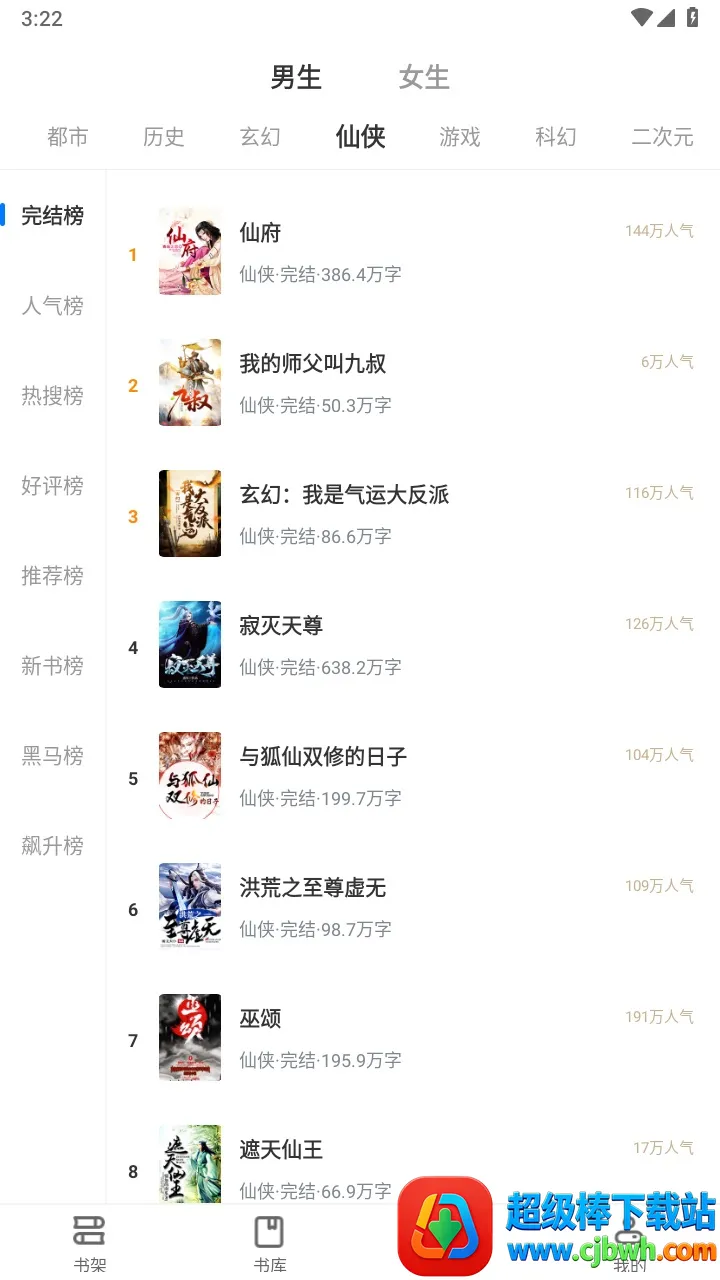Switch to the 好评榜 ranking
This screenshot has height=1280, width=720.
coord(53,486)
